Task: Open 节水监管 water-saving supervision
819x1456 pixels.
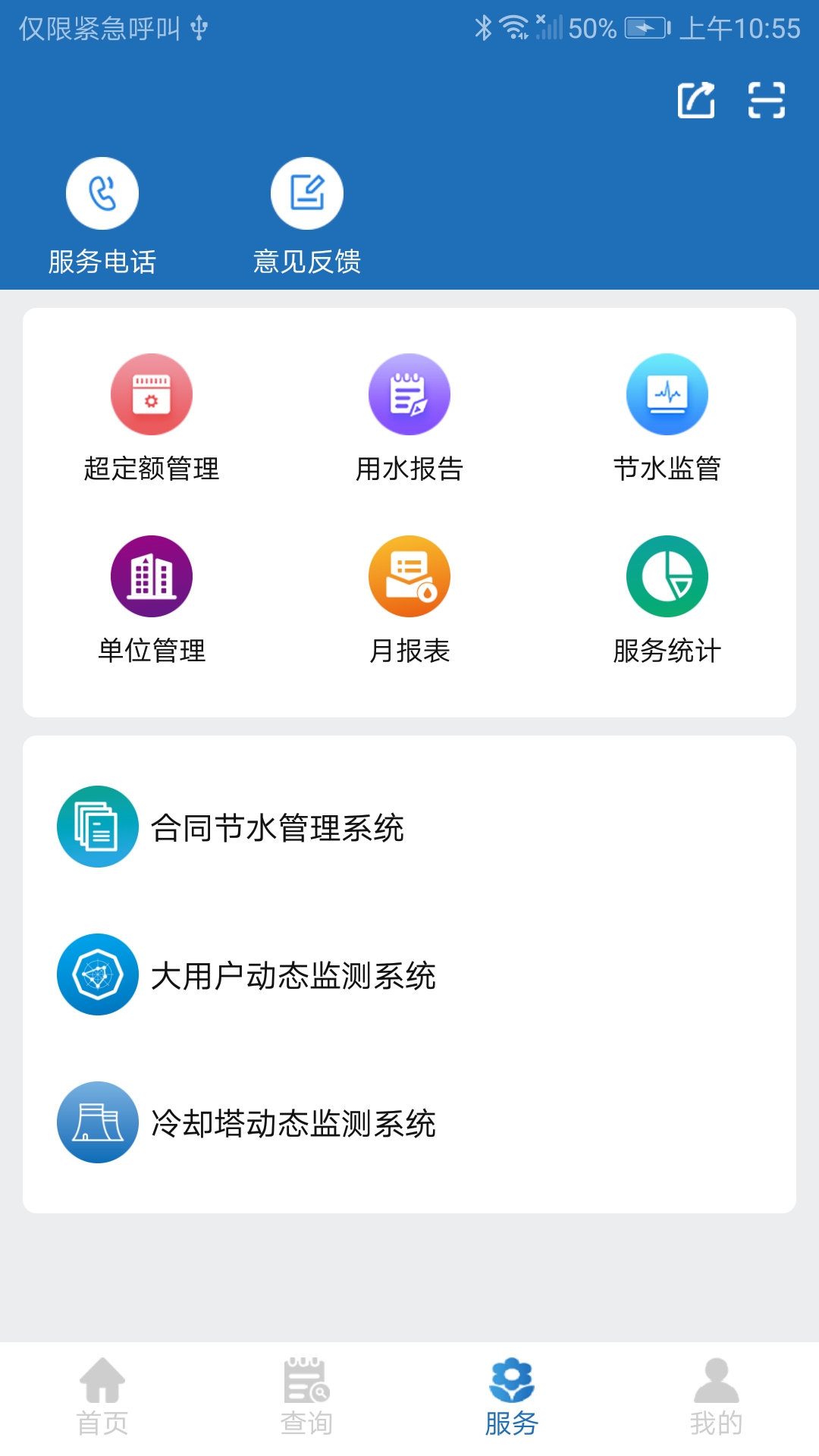Action: click(667, 394)
